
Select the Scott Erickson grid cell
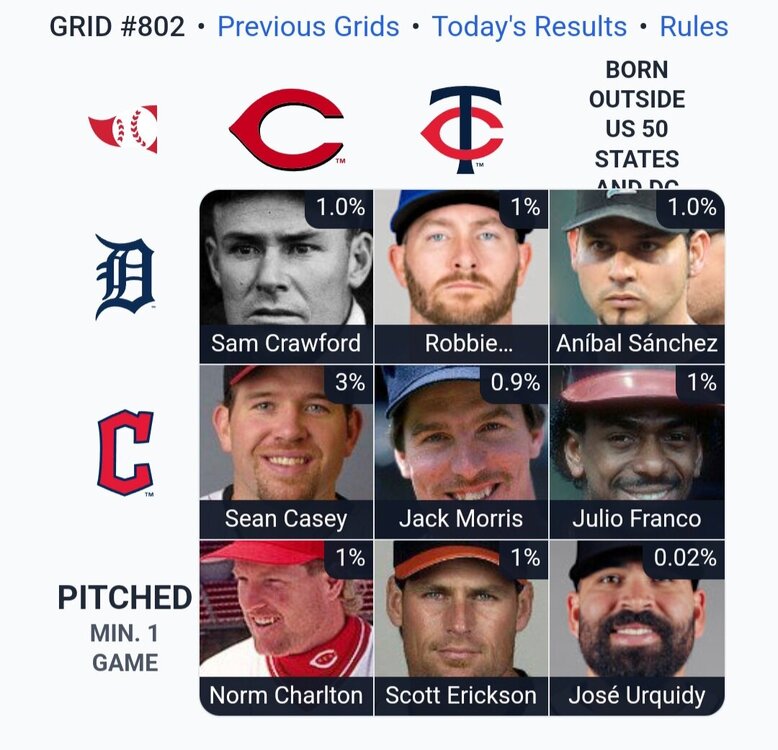(461, 627)
